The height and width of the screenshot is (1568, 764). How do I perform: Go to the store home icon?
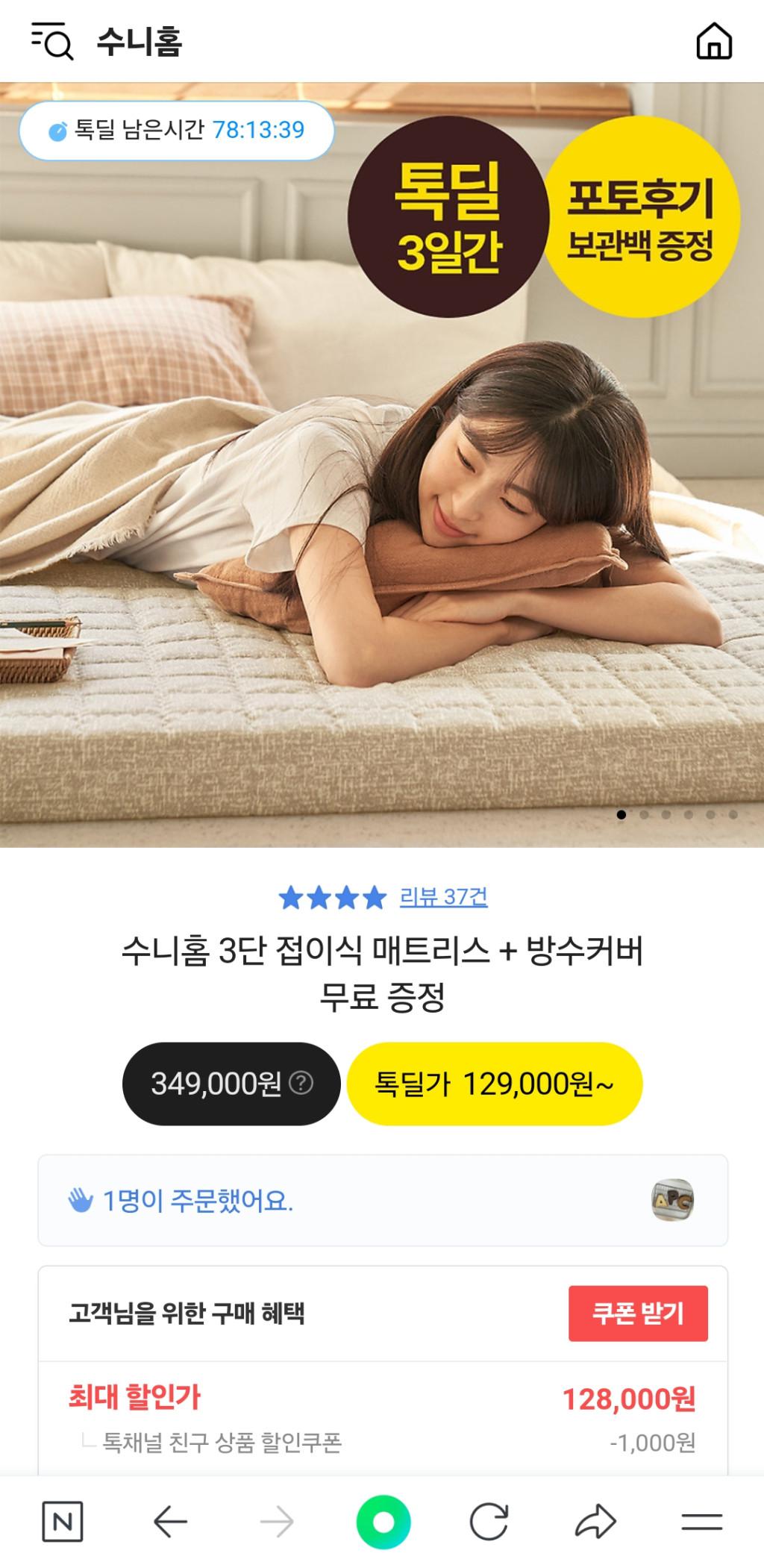(714, 41)
